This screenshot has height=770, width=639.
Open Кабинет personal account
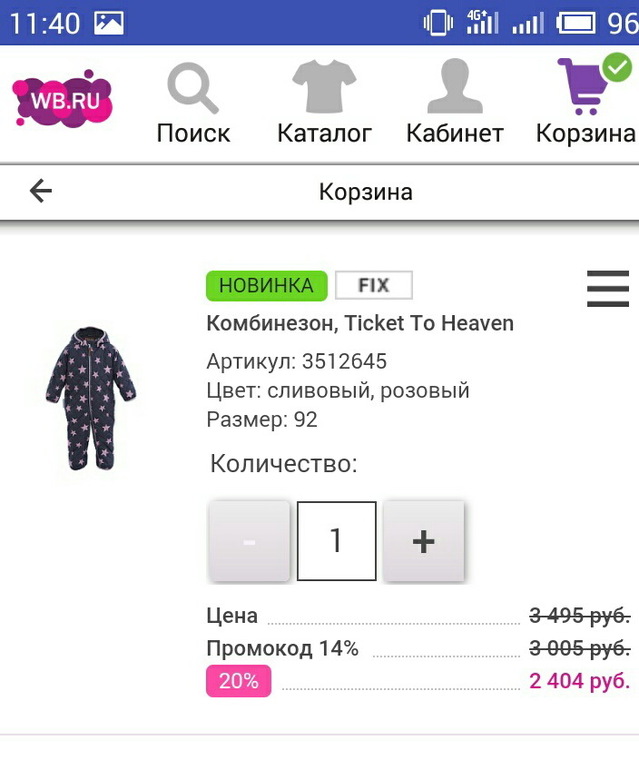pos(455,103)
